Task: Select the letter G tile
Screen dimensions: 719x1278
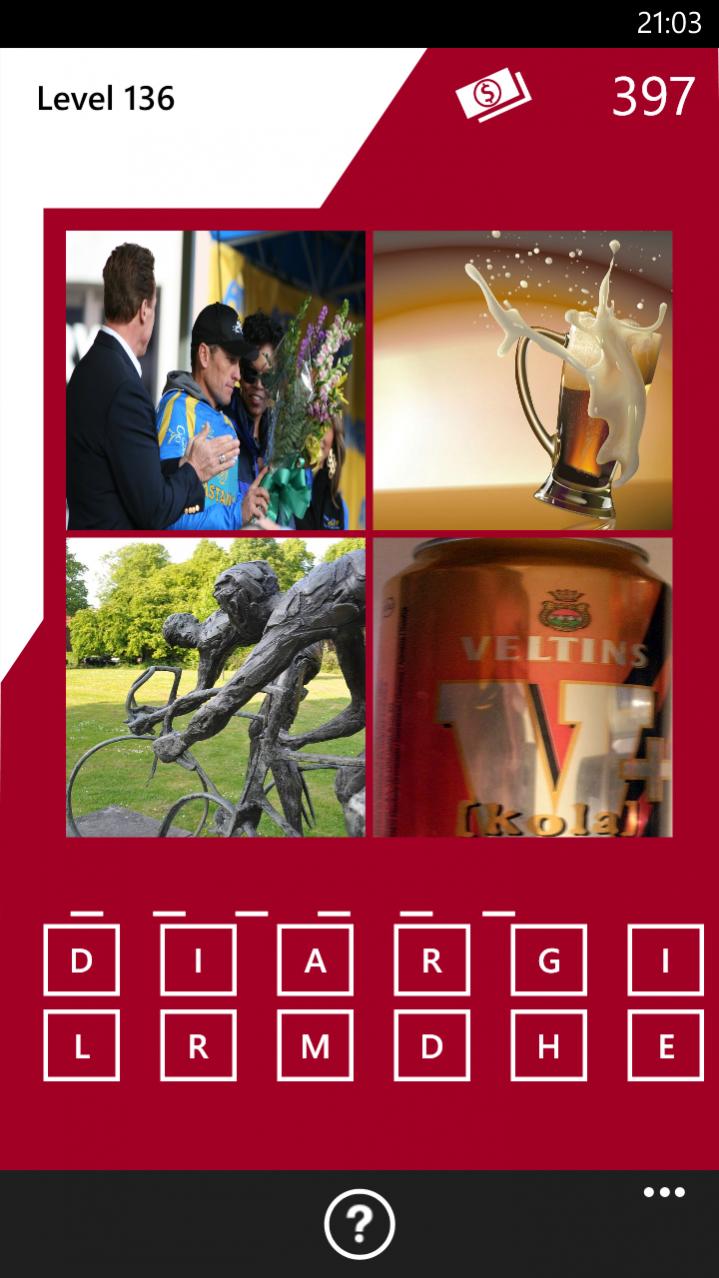Action: (549, 960)
